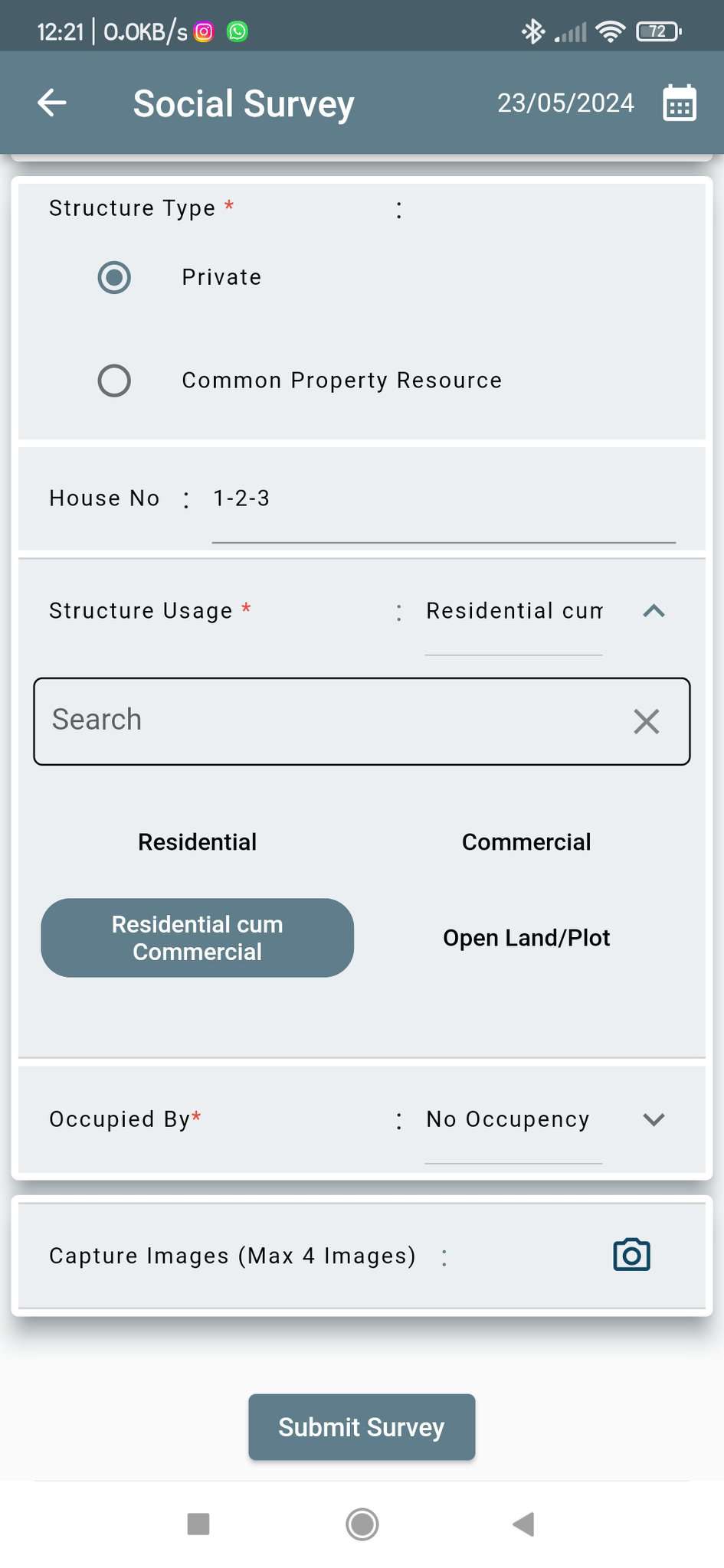Tap the system home button
The width and height of the screenshot is (724, 1568).
click(362, 1524)
